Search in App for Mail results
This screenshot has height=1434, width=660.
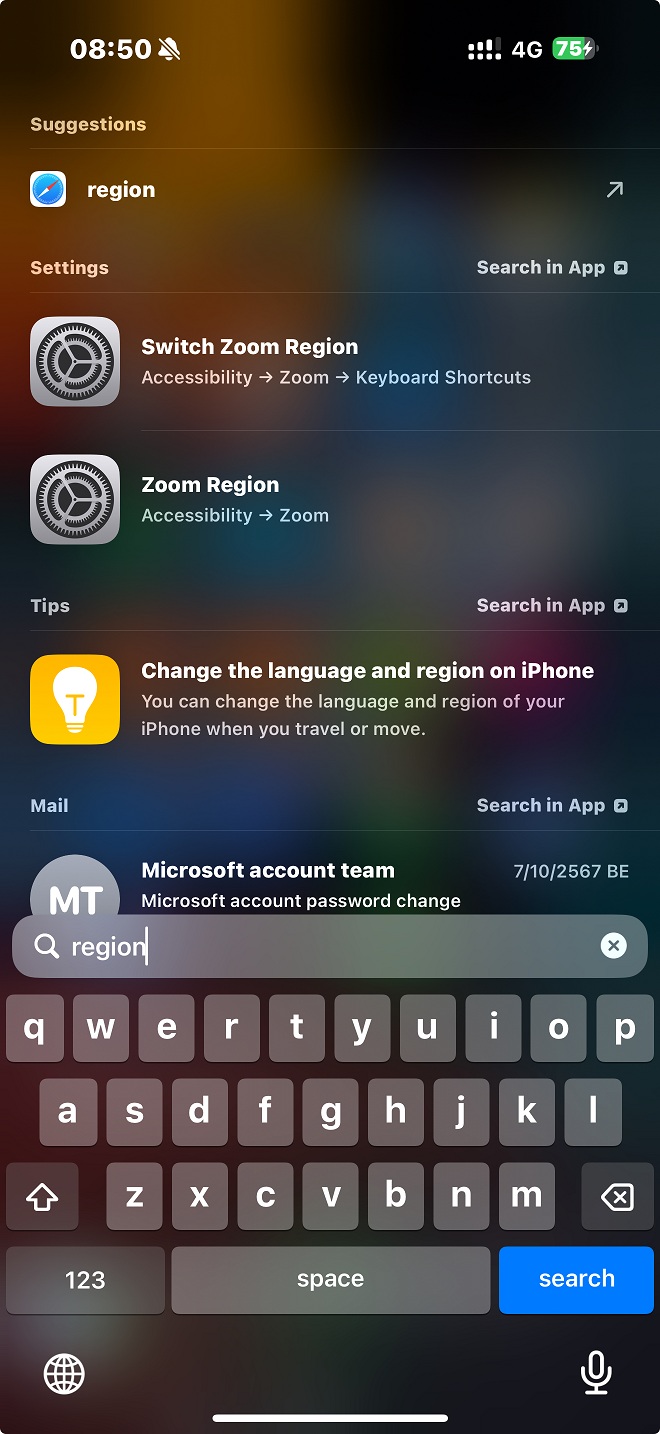tap(552, 806)
